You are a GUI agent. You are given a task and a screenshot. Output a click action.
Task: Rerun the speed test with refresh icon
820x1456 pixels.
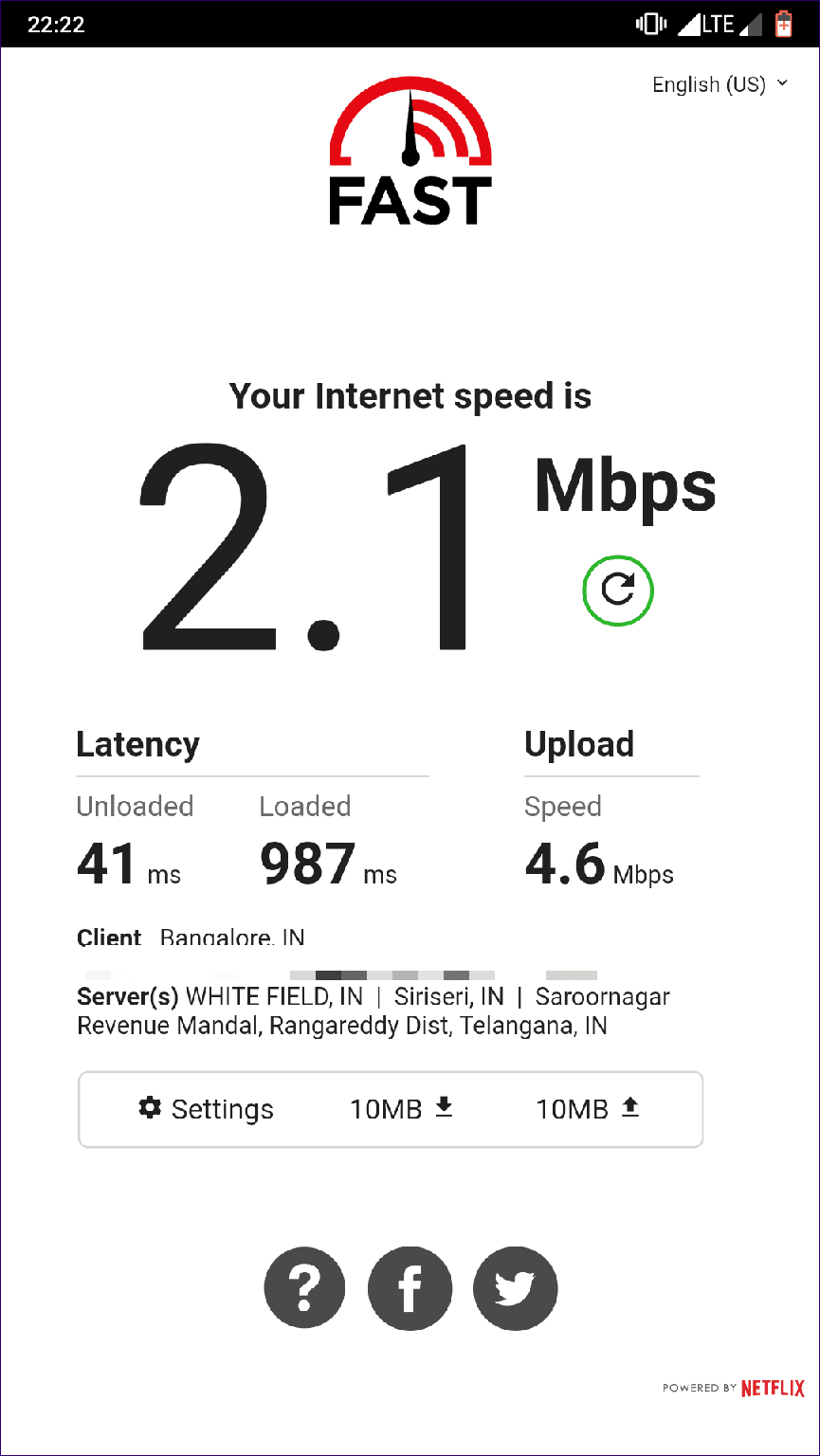618,590
